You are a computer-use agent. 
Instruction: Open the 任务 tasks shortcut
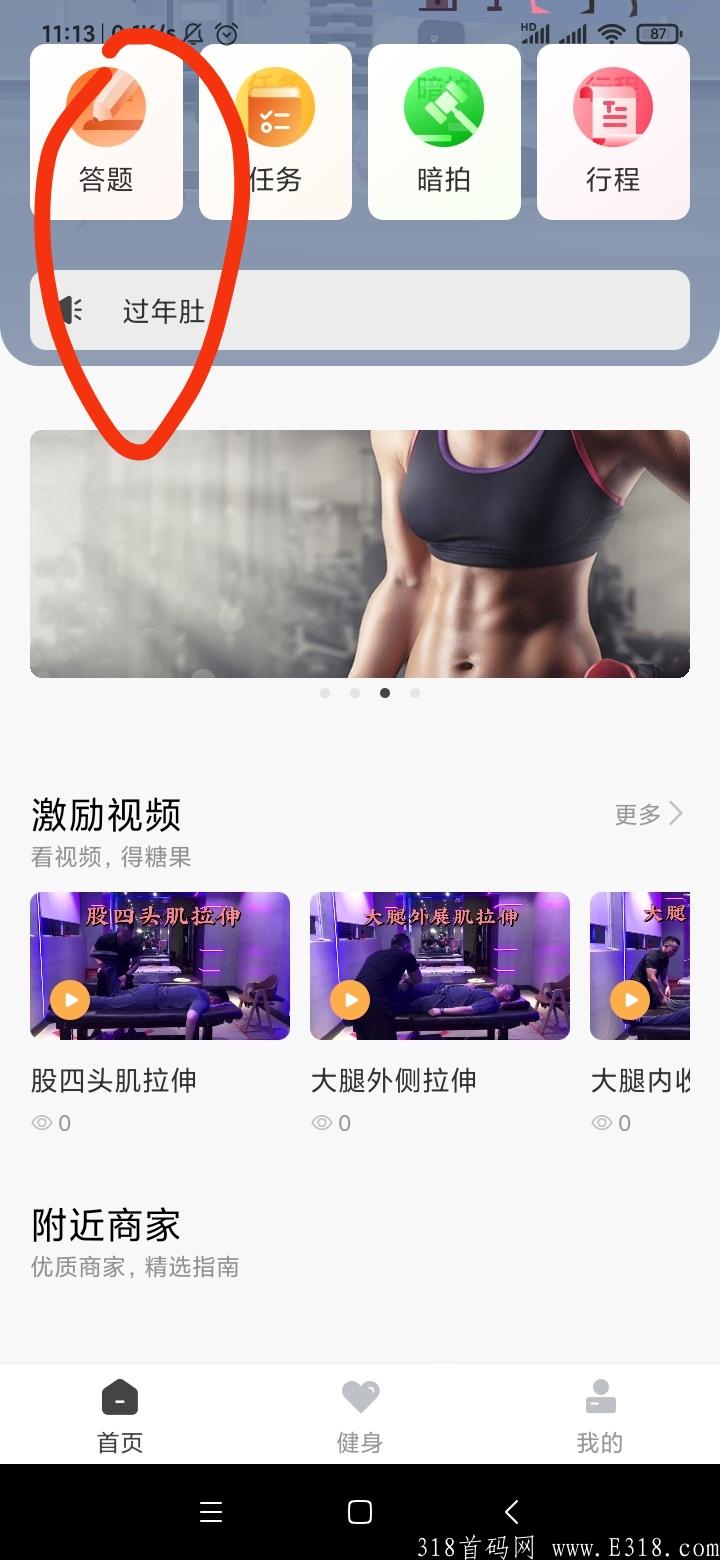(x=275, y=132)
